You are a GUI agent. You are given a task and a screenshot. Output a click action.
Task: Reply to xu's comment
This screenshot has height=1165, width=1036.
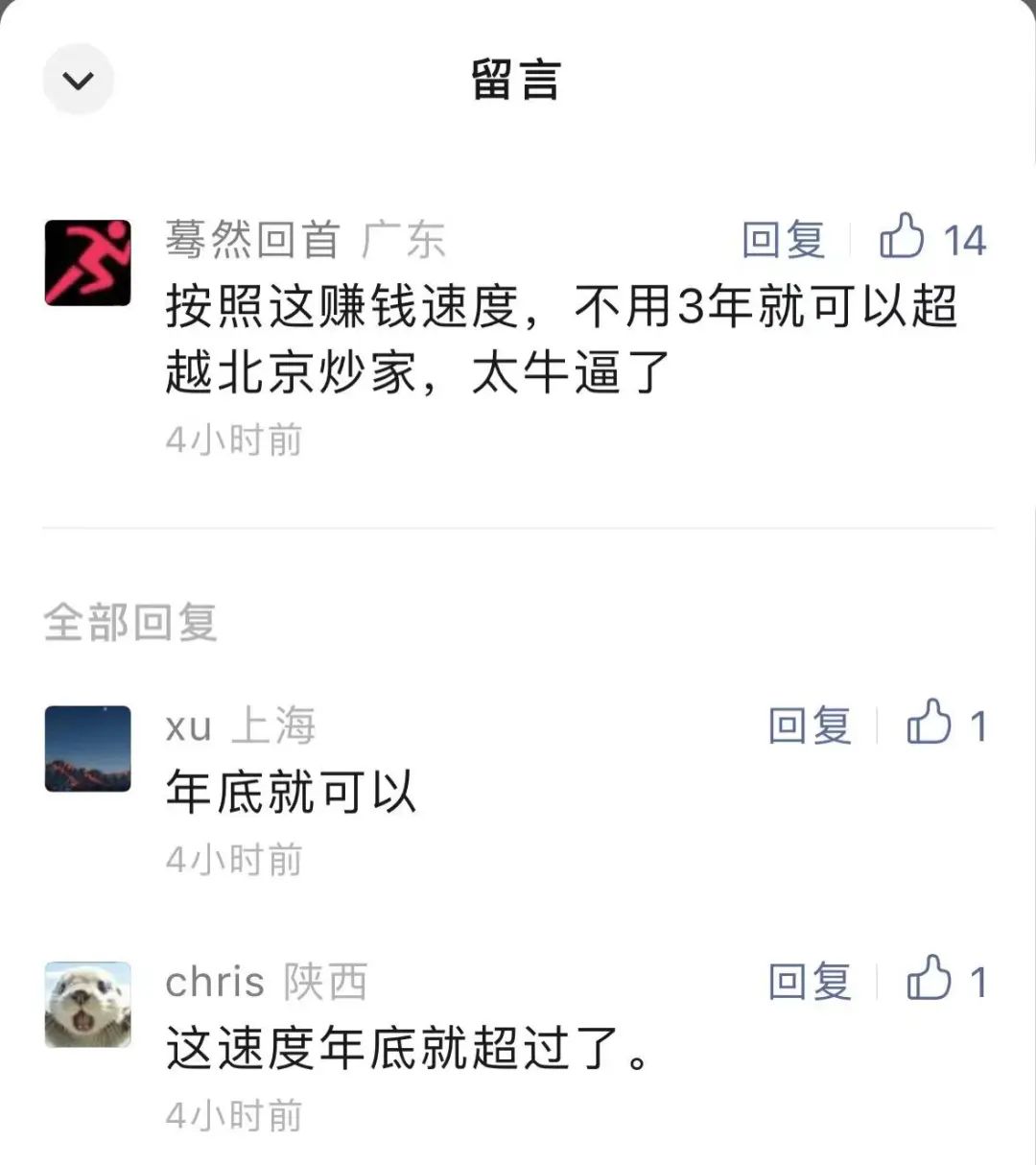tap(809, 725)
